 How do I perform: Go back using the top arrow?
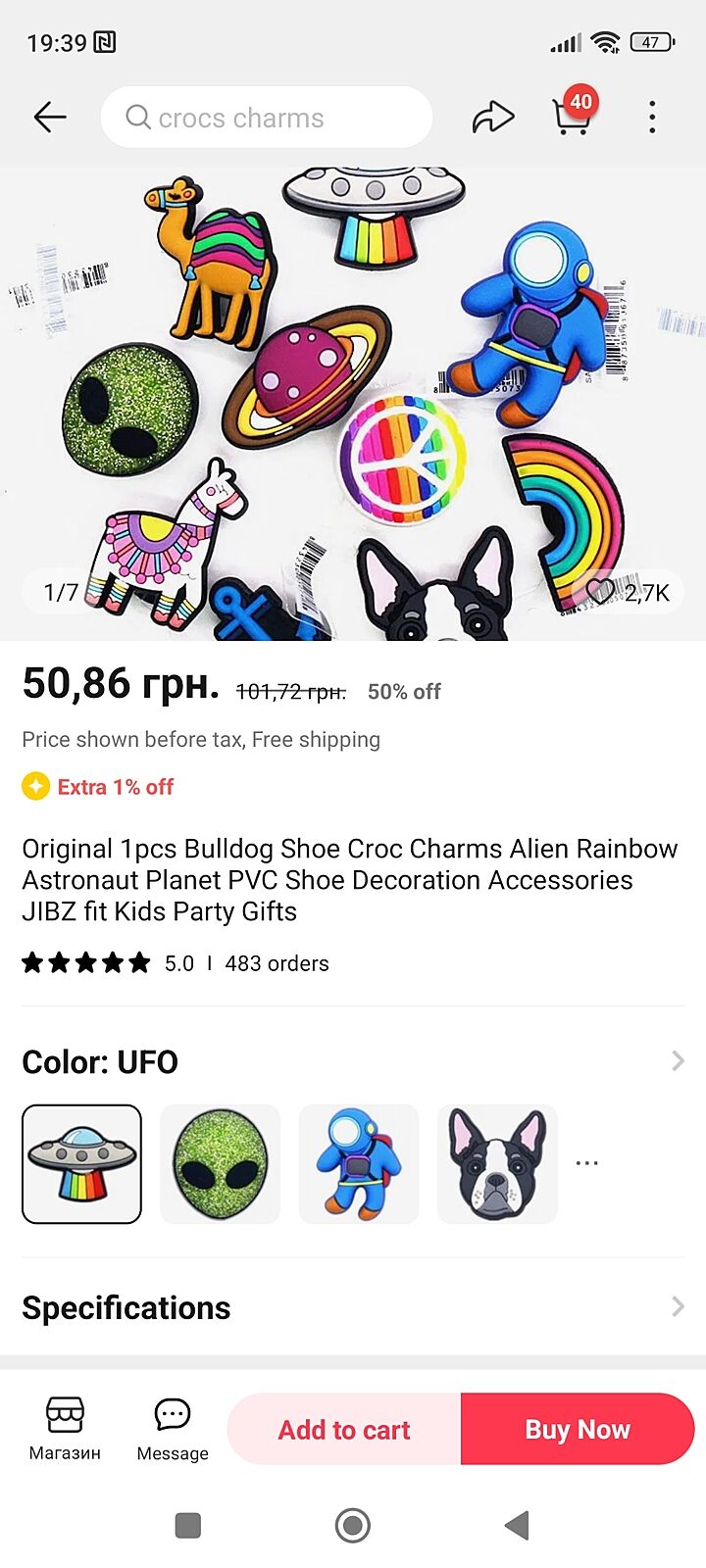50,118
